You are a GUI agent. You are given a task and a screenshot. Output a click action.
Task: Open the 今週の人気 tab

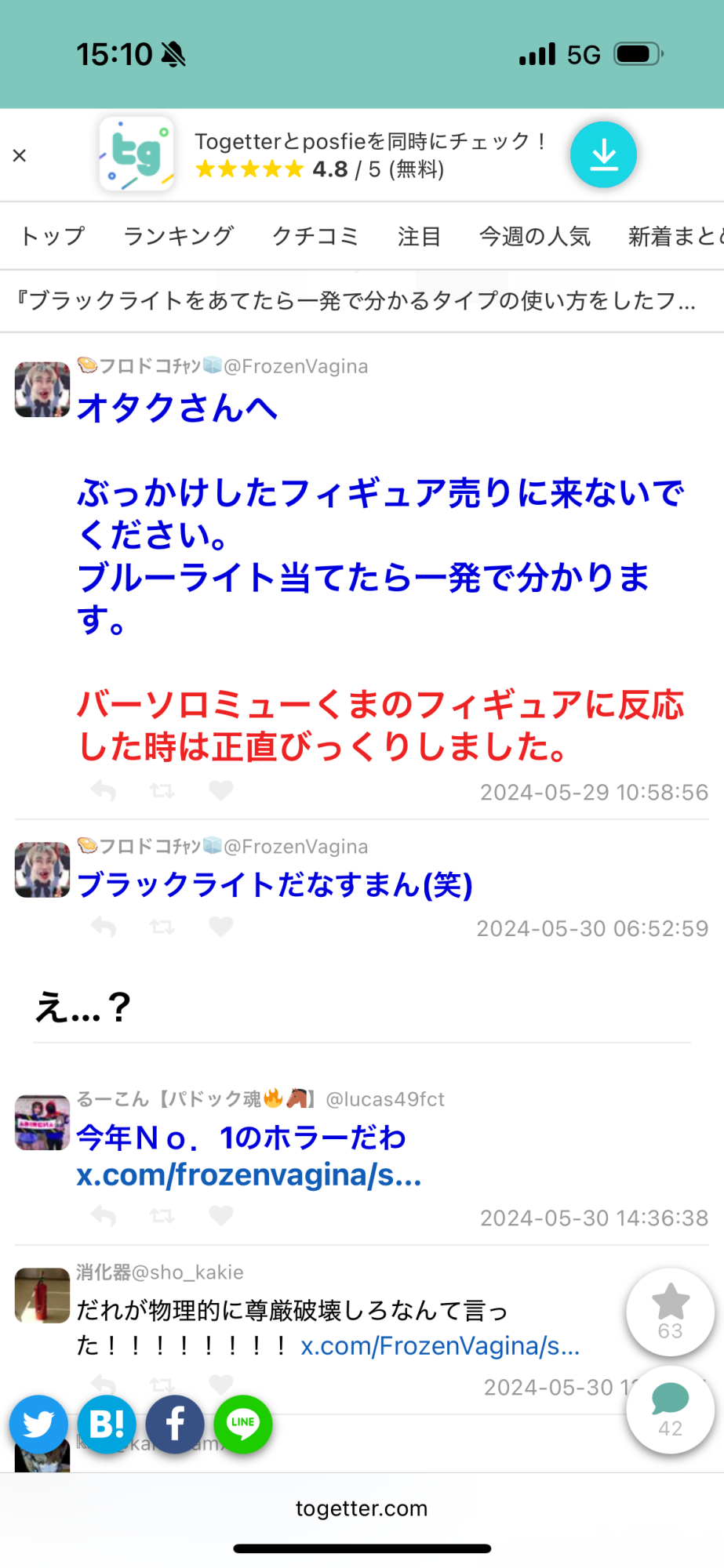534,236
